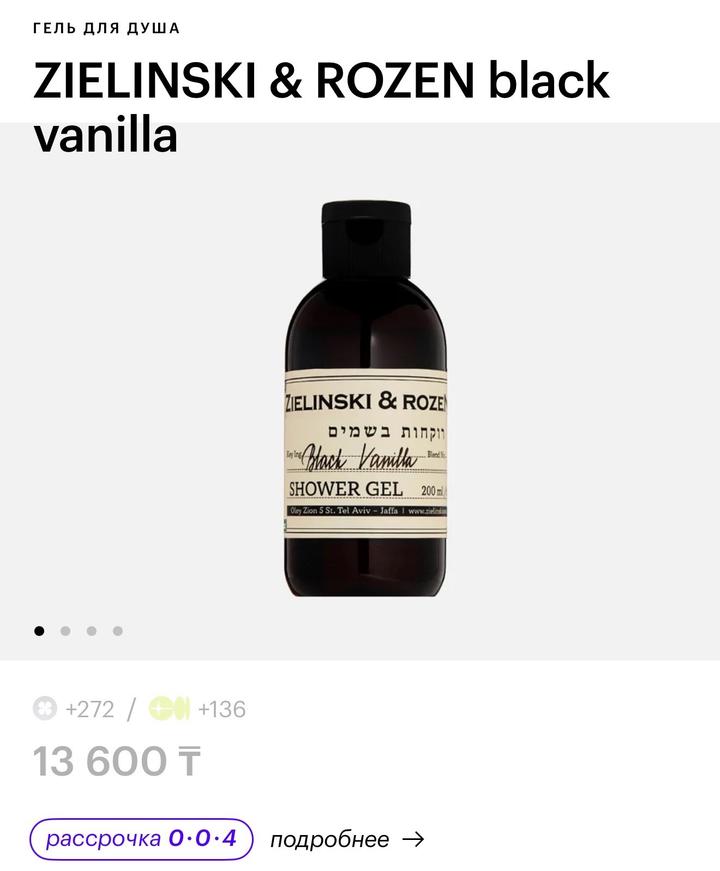Tap the рассрочка 0·0·4 installment chip
Screen dimensions: 720x871
tap(141, 838)
